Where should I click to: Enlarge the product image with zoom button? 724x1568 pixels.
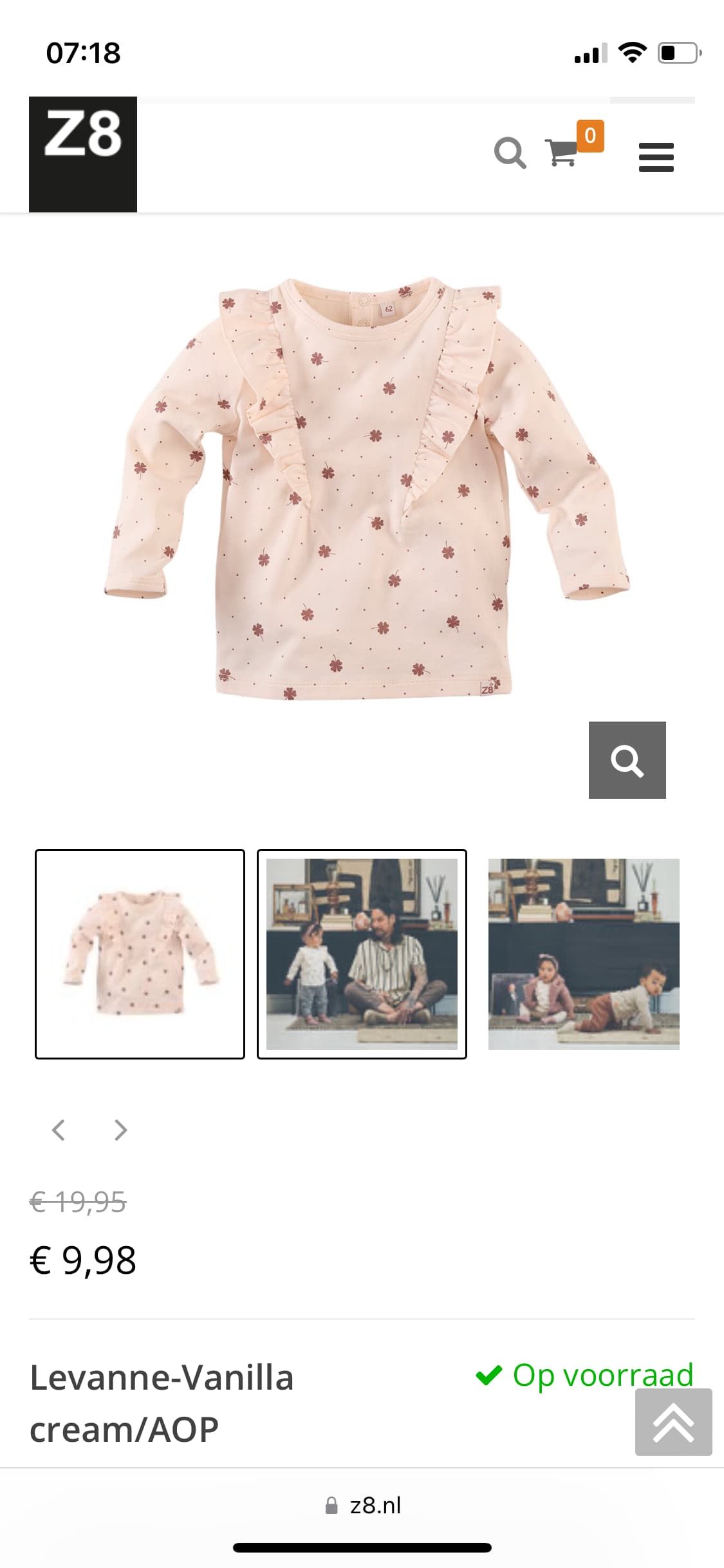[x=627, y=760]
